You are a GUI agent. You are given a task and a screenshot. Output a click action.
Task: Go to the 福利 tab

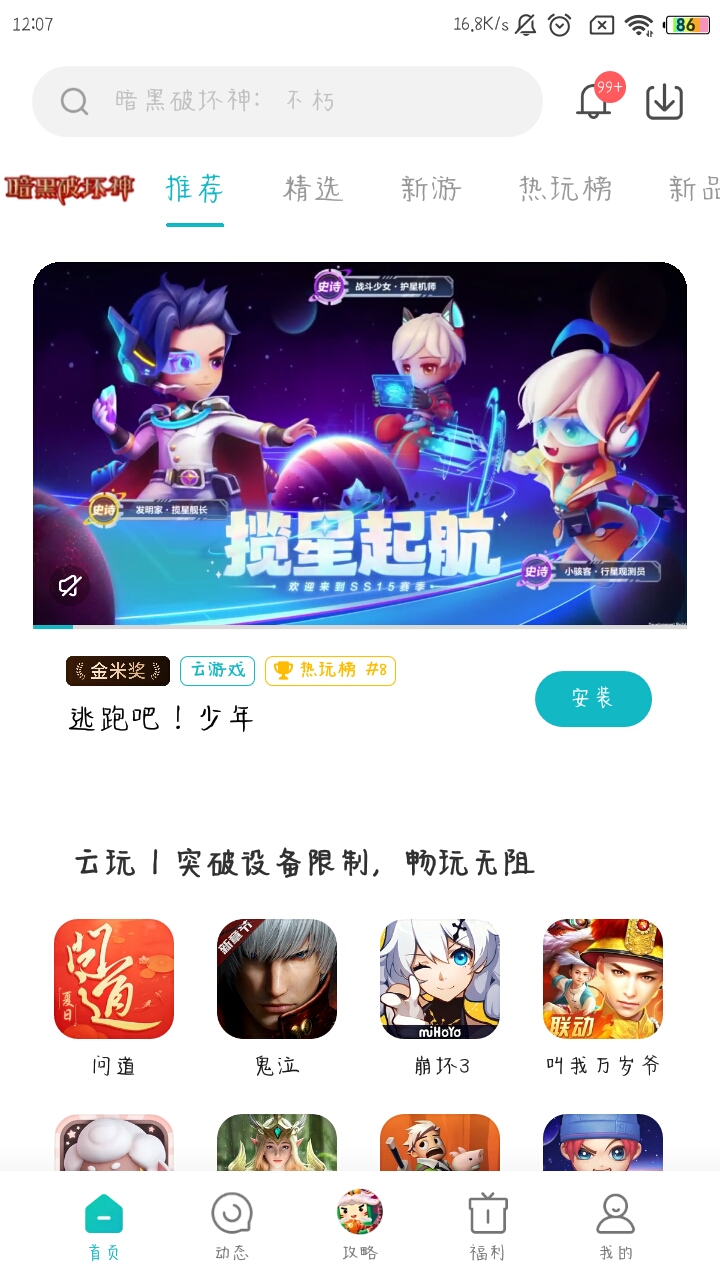click(488, 1226)
